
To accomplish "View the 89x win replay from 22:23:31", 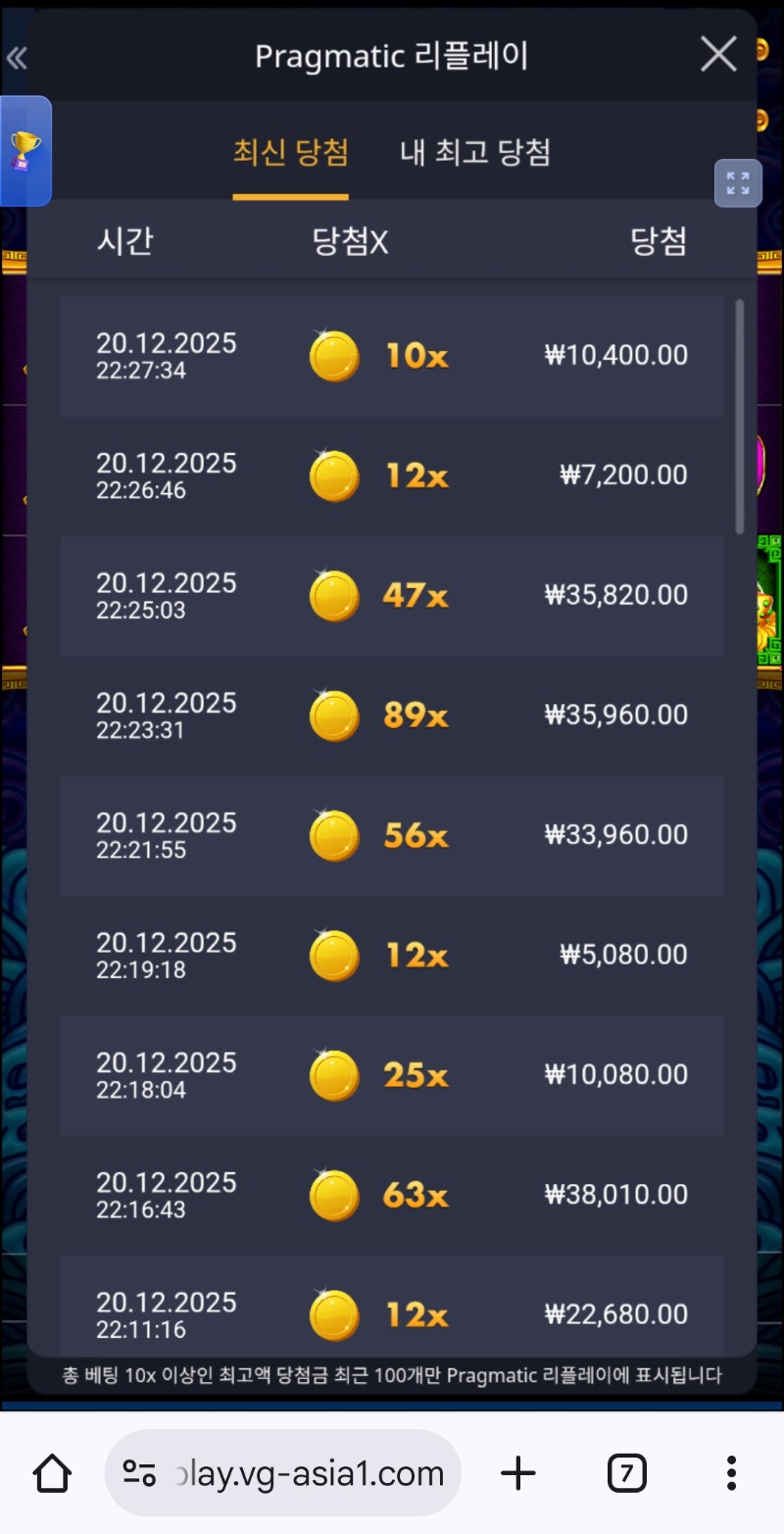I will [392, 716].
